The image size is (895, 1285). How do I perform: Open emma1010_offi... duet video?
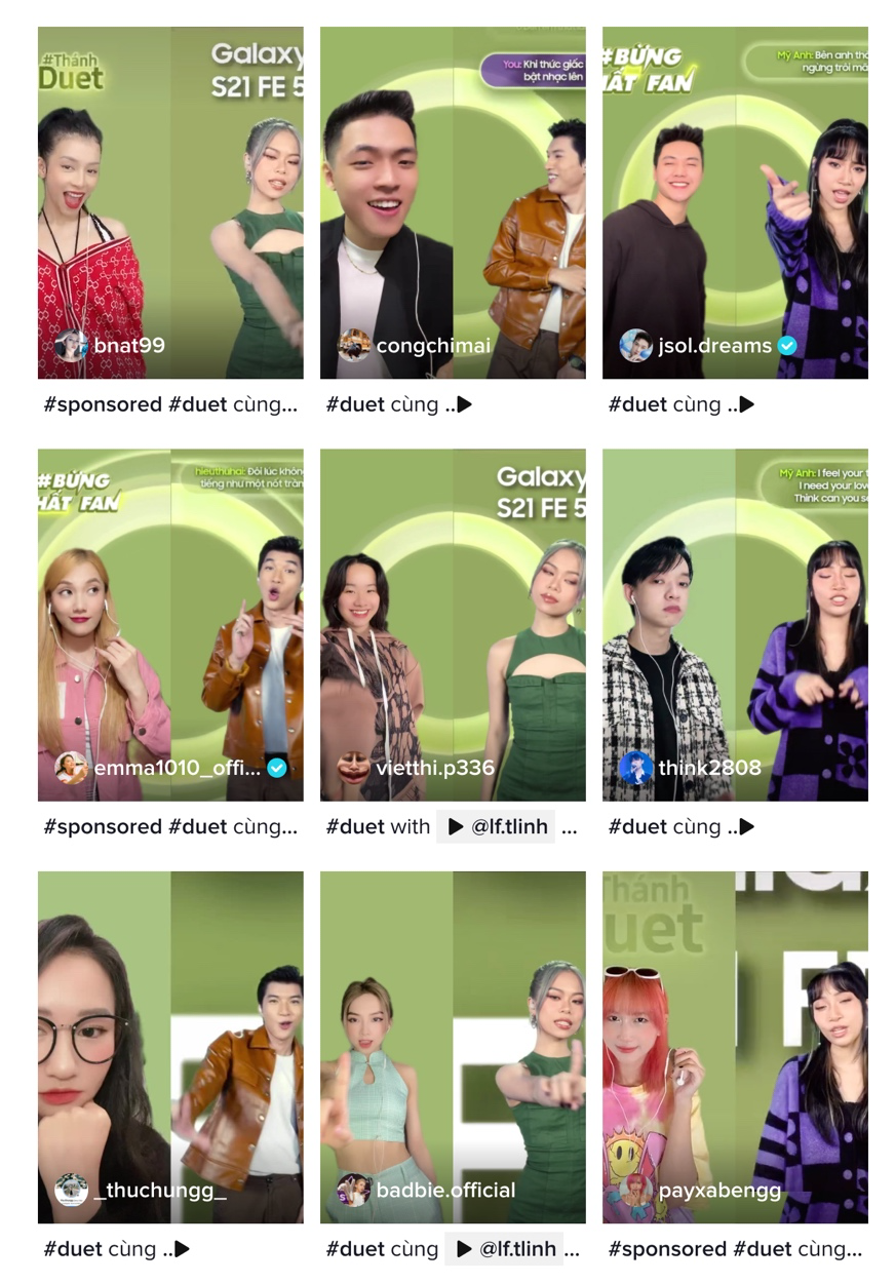170,622
